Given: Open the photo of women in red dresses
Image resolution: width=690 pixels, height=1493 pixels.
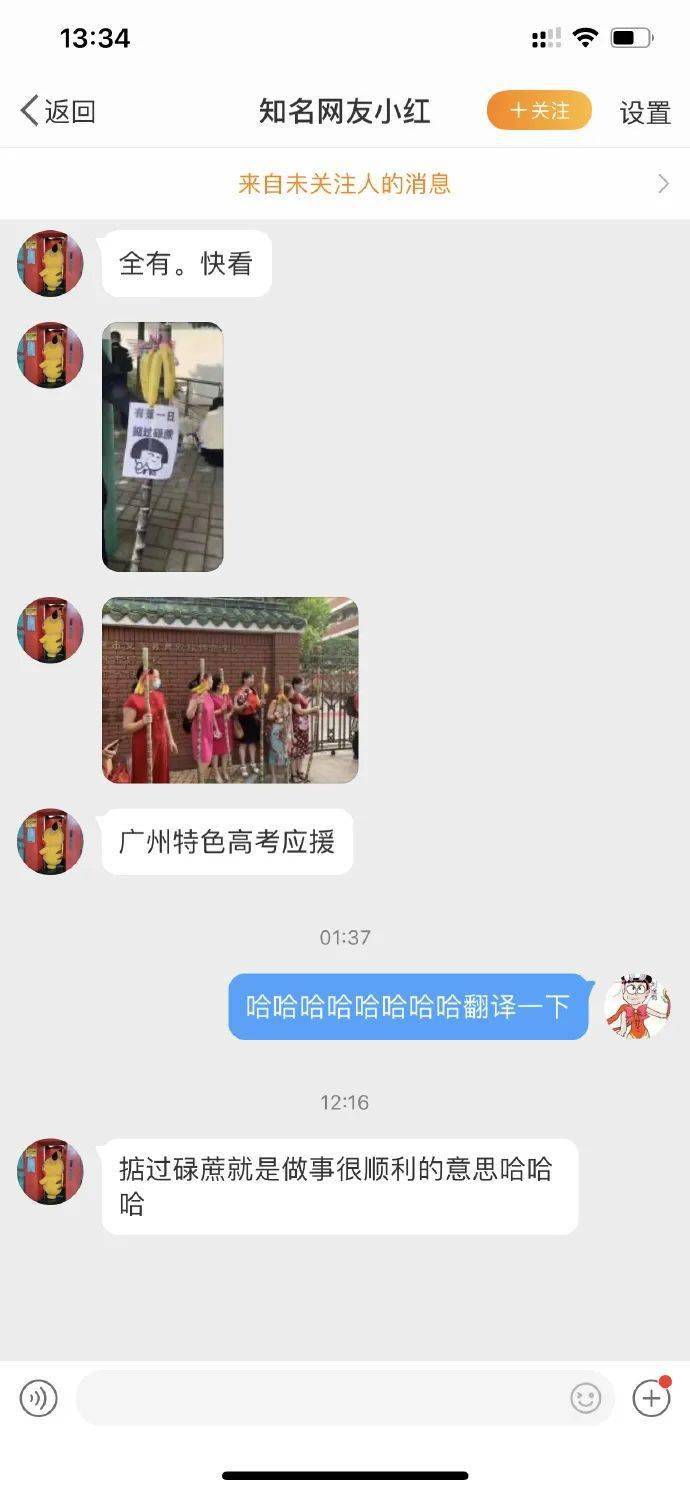Looking at the screenshot, I should click(x=230, y=690).
